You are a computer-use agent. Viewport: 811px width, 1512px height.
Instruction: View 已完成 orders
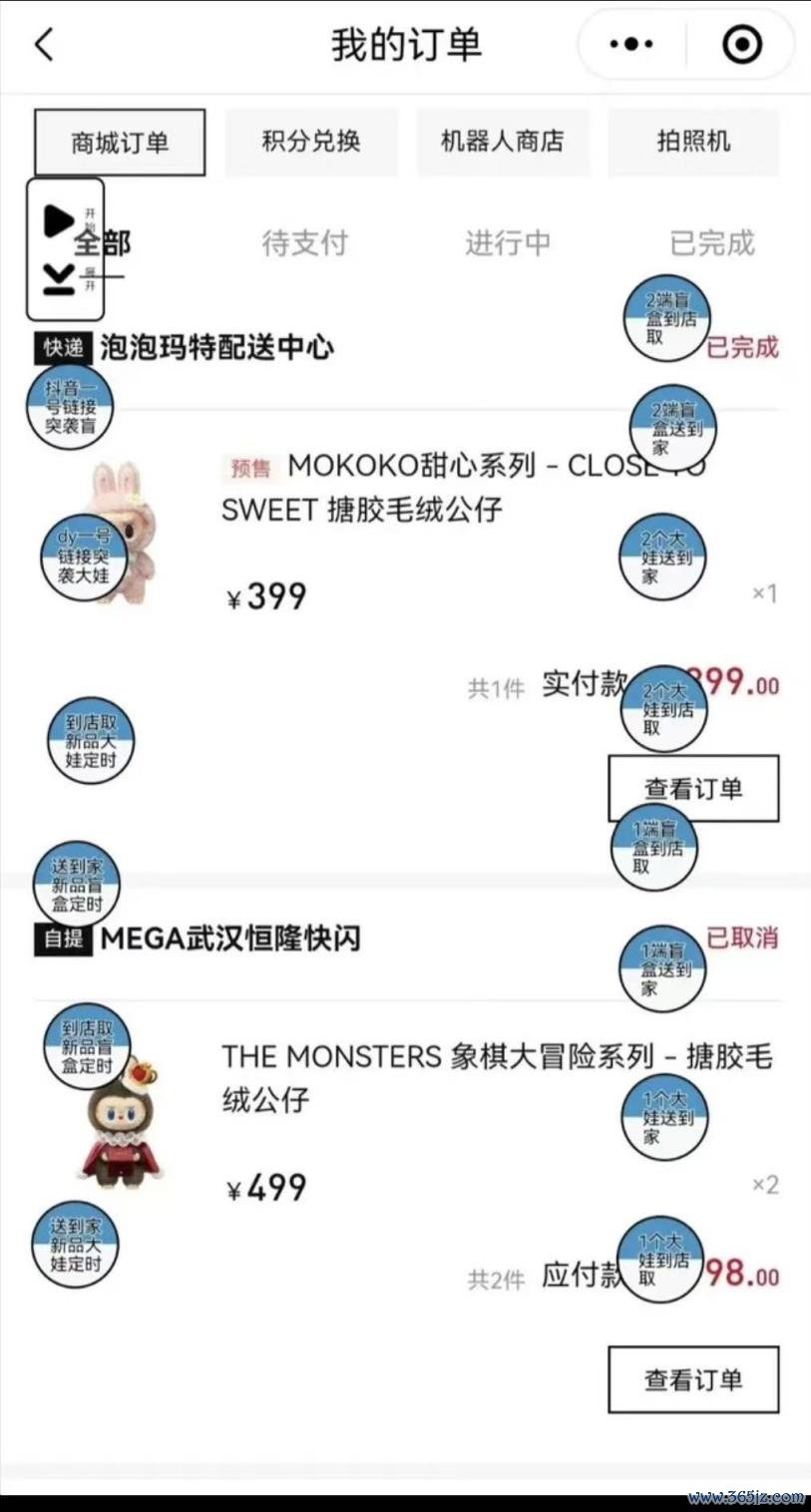click(x=712, y=242)
